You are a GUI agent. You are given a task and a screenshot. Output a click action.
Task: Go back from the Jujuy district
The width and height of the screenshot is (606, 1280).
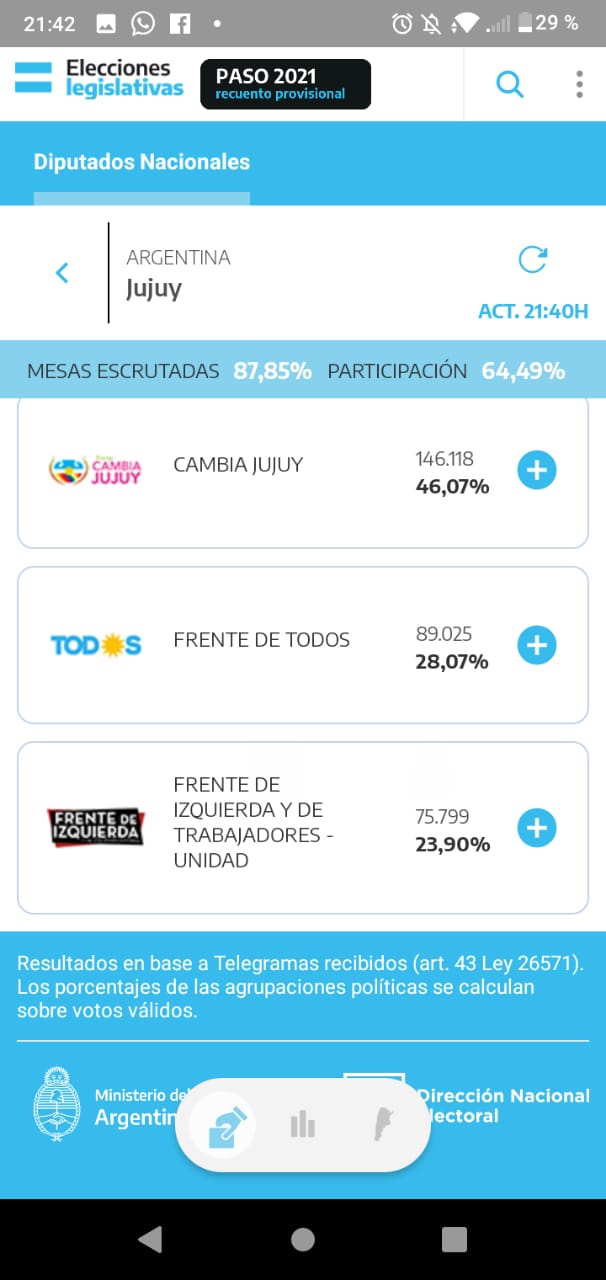tap(62, 272)
